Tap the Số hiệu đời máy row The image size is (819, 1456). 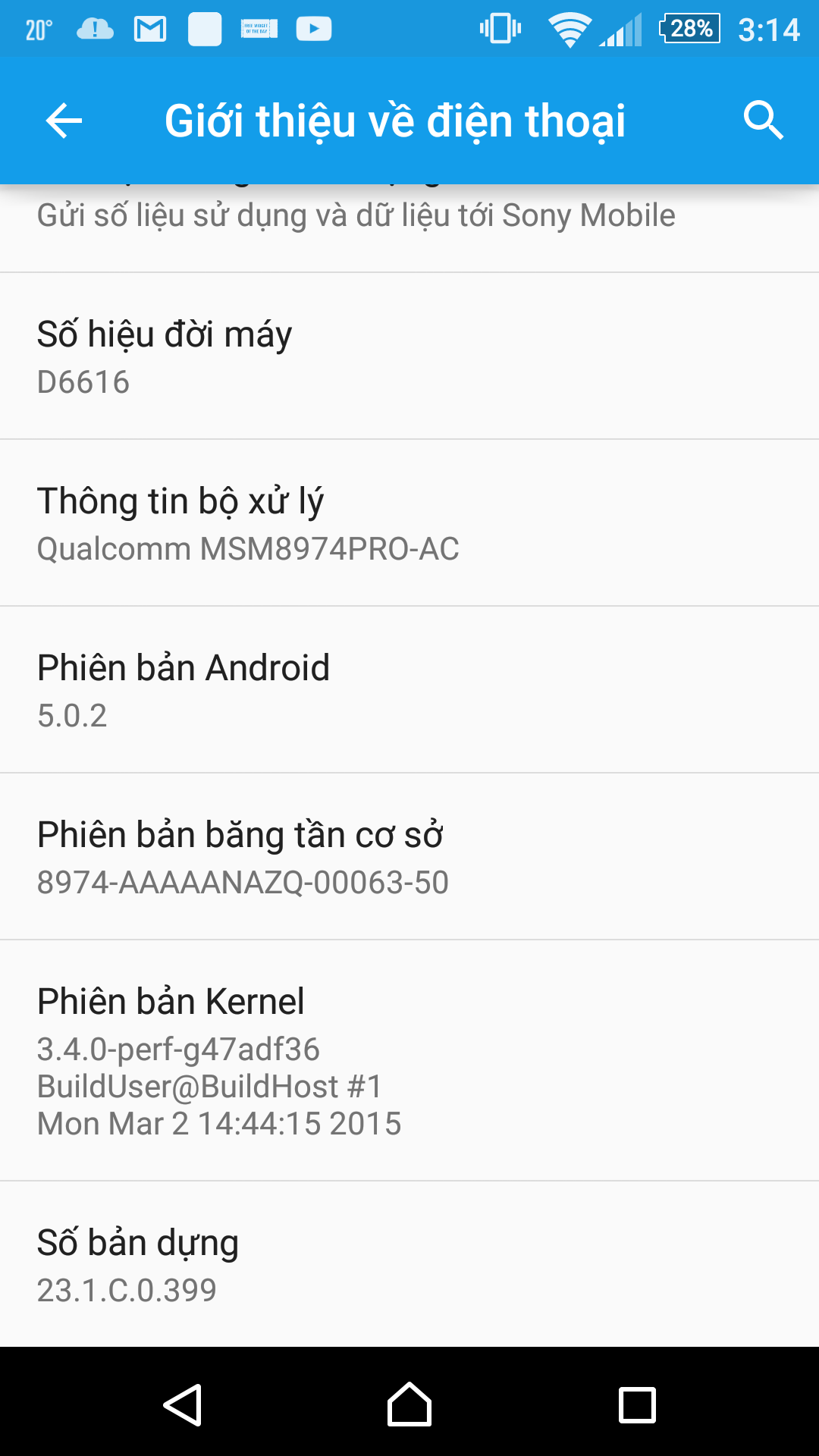409,356
